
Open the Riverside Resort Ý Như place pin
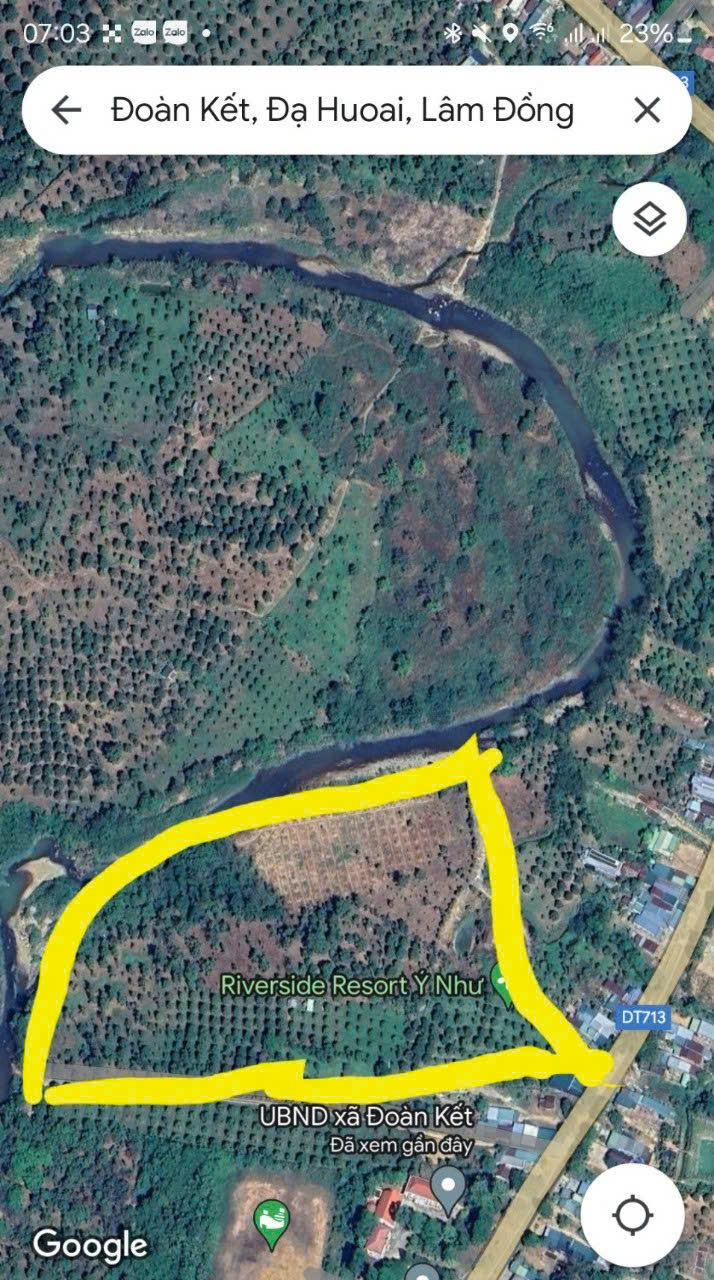(x=503, y=987)
